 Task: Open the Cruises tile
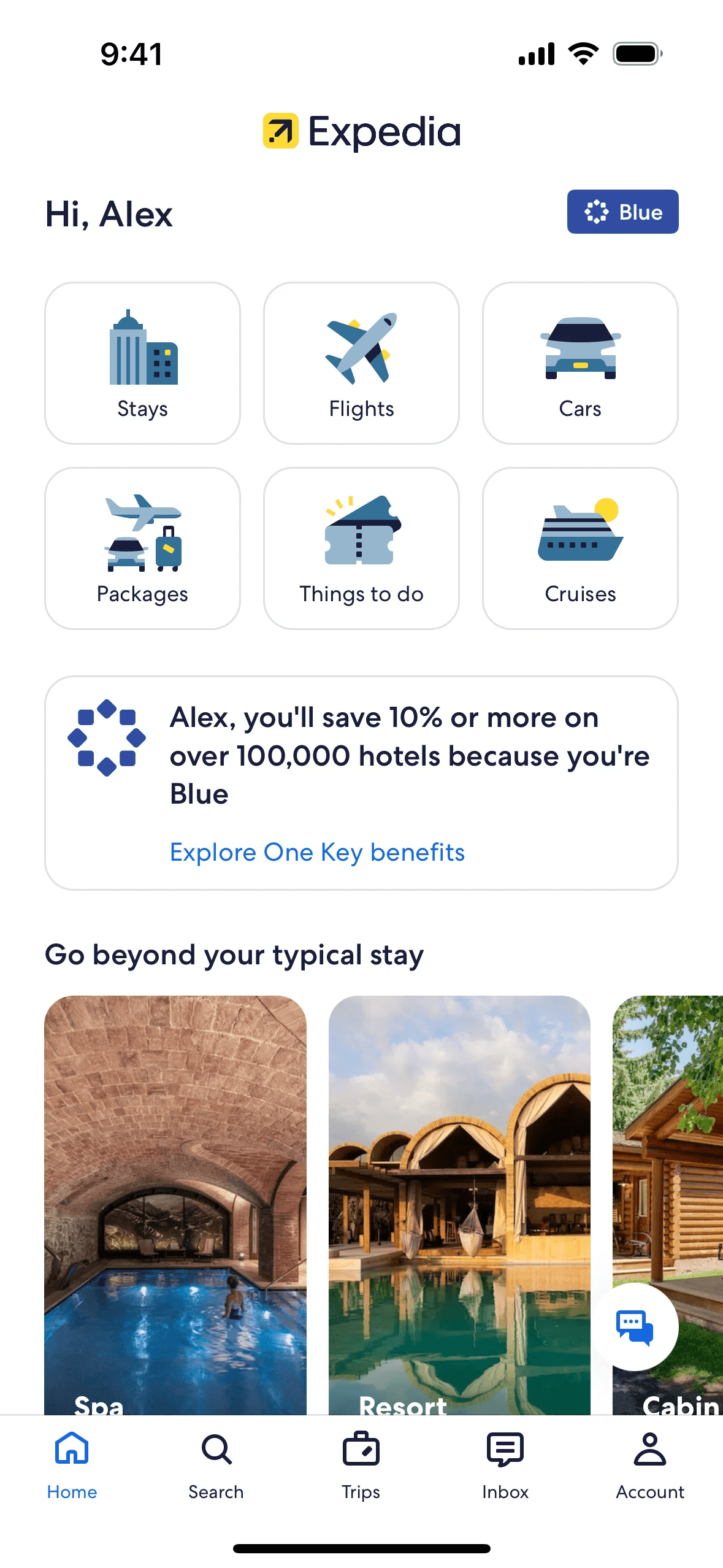click(580, 548)
